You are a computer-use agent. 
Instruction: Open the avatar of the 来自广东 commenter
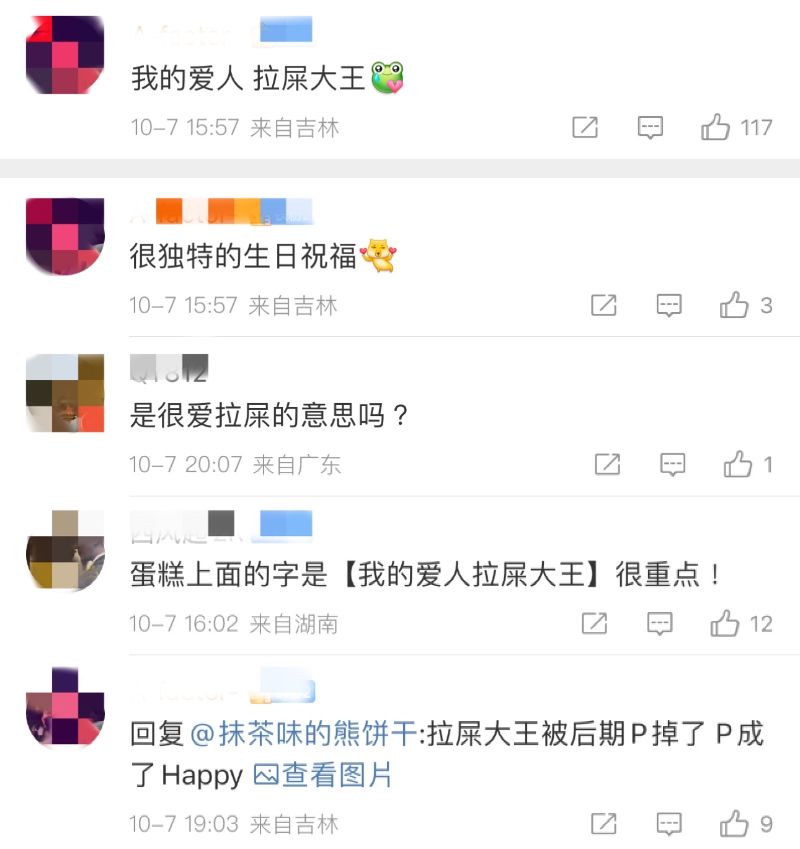(65, 393)
